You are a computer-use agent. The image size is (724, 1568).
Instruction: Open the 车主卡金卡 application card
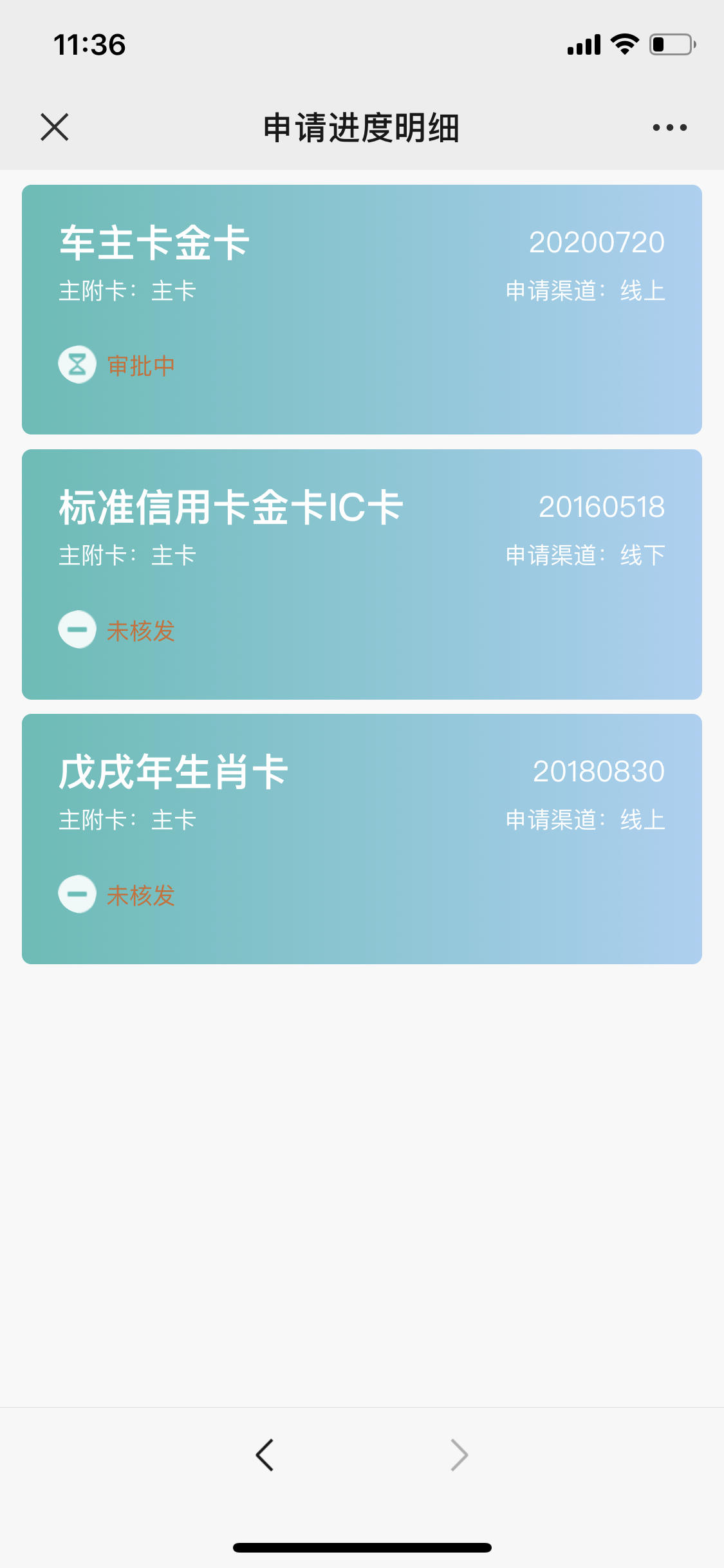(x=362, y=310)
